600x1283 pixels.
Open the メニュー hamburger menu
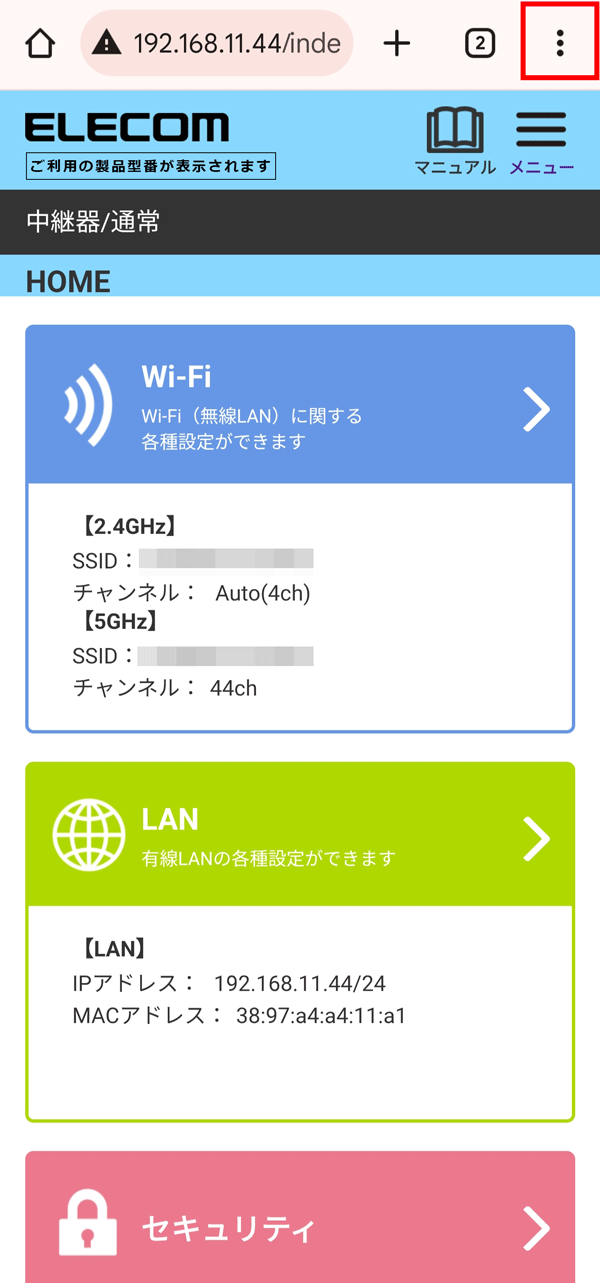pyautogui.click(x=541, y=142)
